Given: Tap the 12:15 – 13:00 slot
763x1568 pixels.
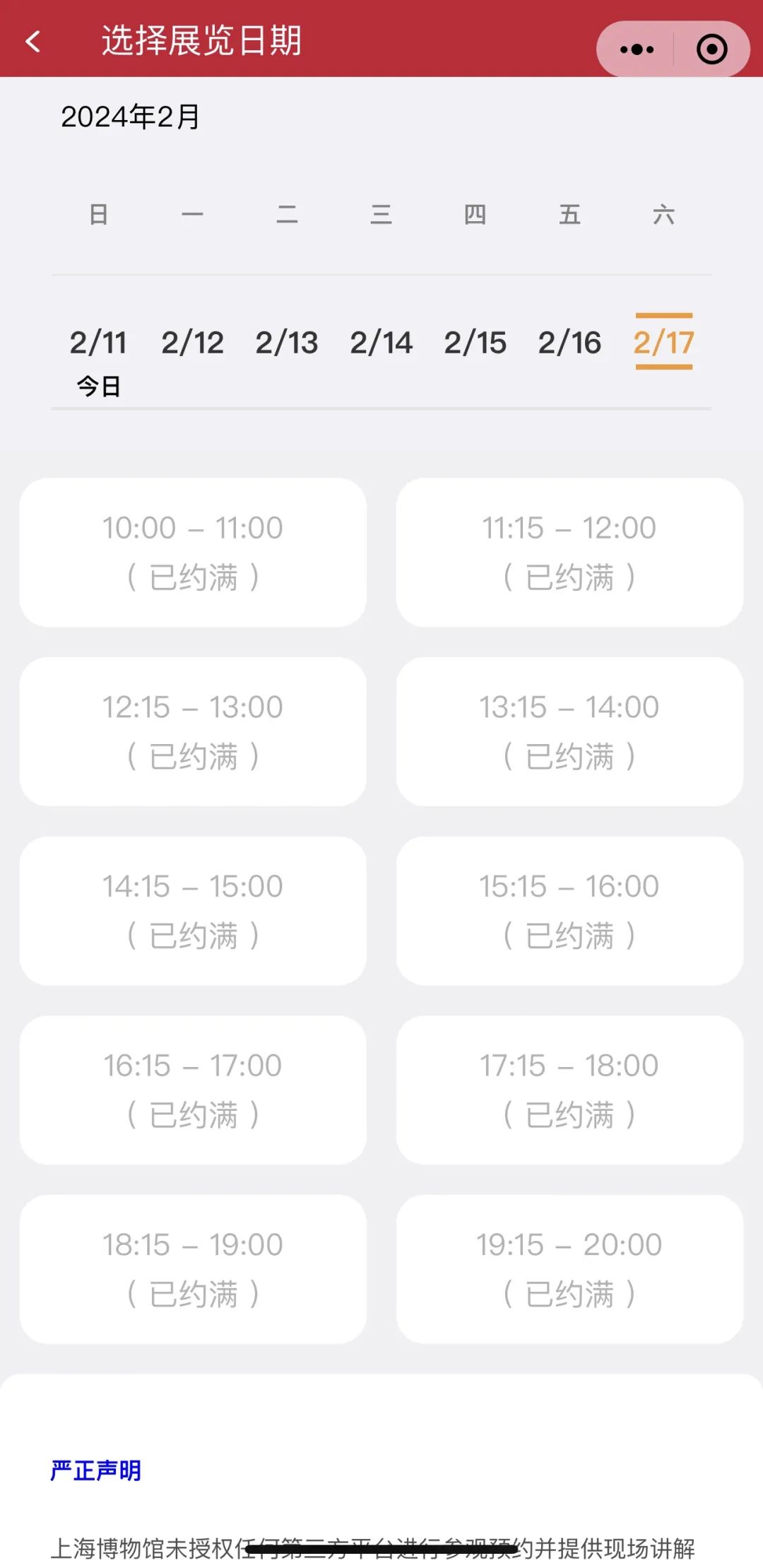Looking at the screenshot, I should [x=193, y=731].
